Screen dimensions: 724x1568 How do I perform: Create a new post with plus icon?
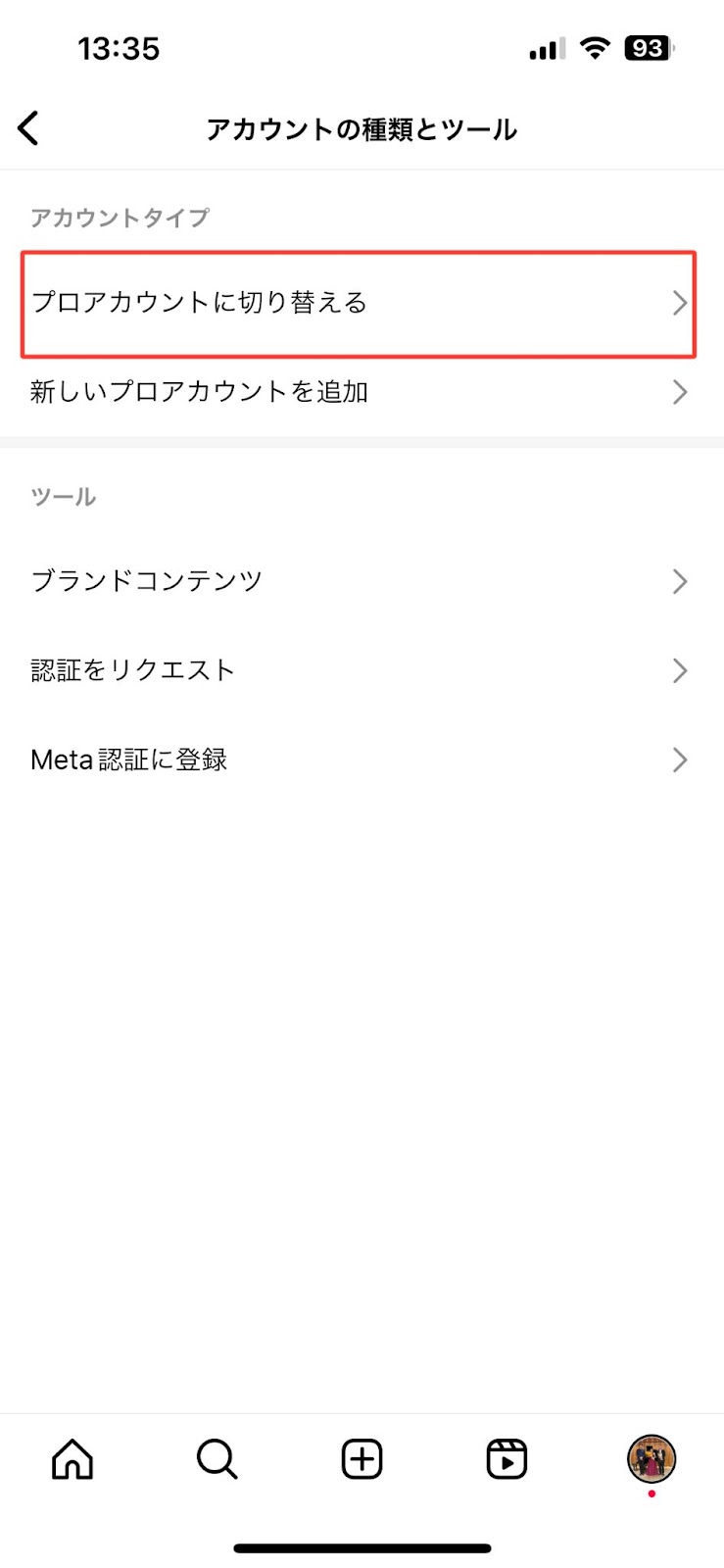[362, 1459]
